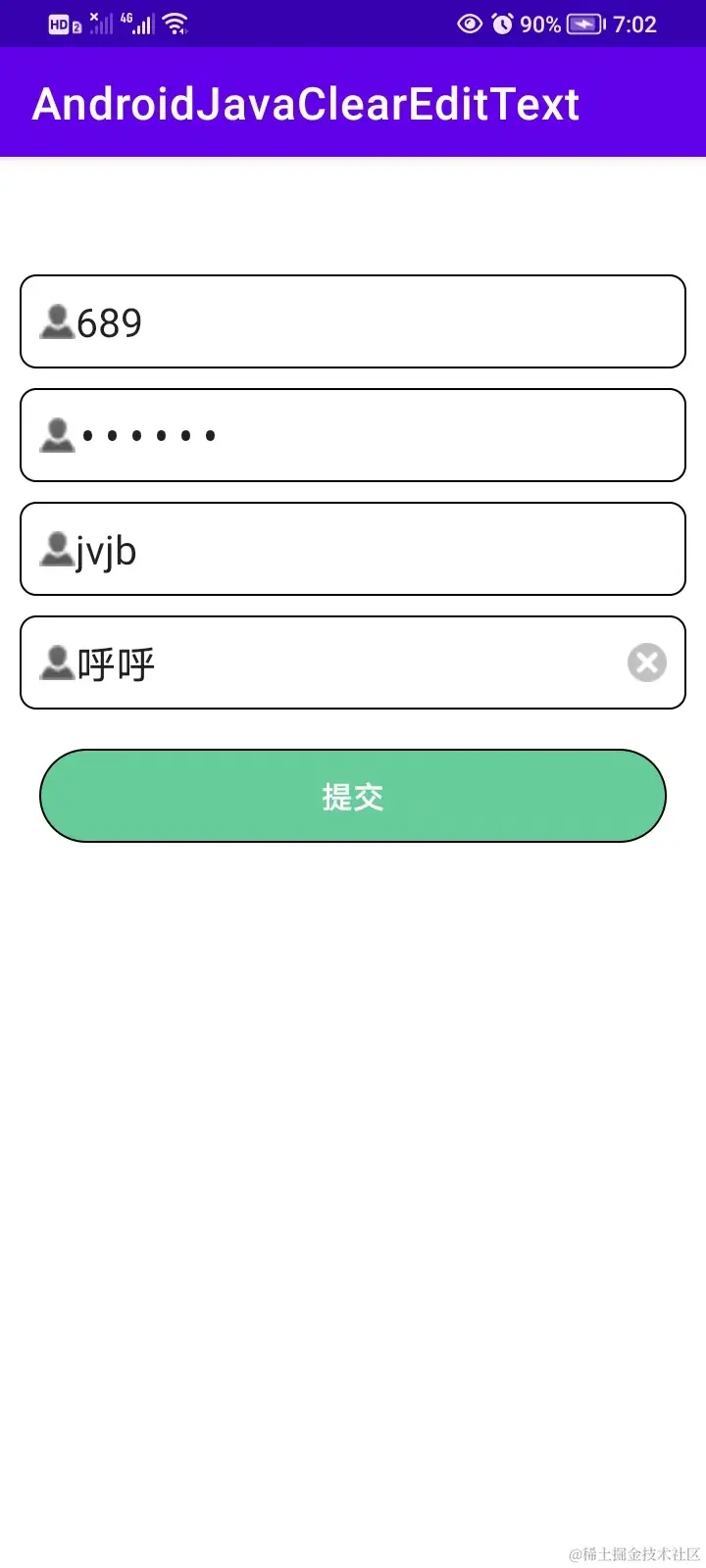Screen dimensions: 706x1568
Task: Focus the masked password field
Action: tap(353, 436)
